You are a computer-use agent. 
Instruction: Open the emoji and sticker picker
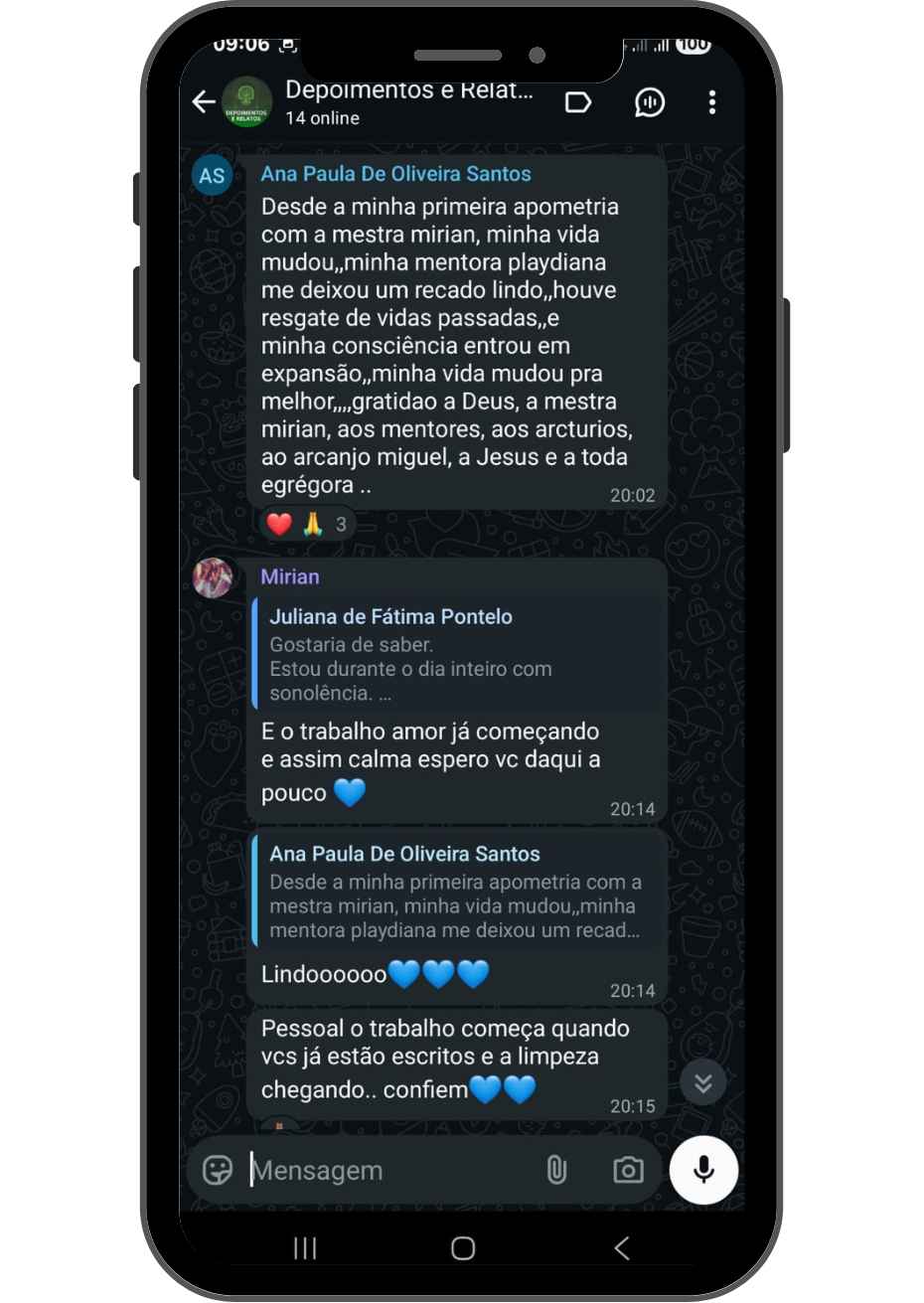pyautogui.click(x=218, y=1170)
